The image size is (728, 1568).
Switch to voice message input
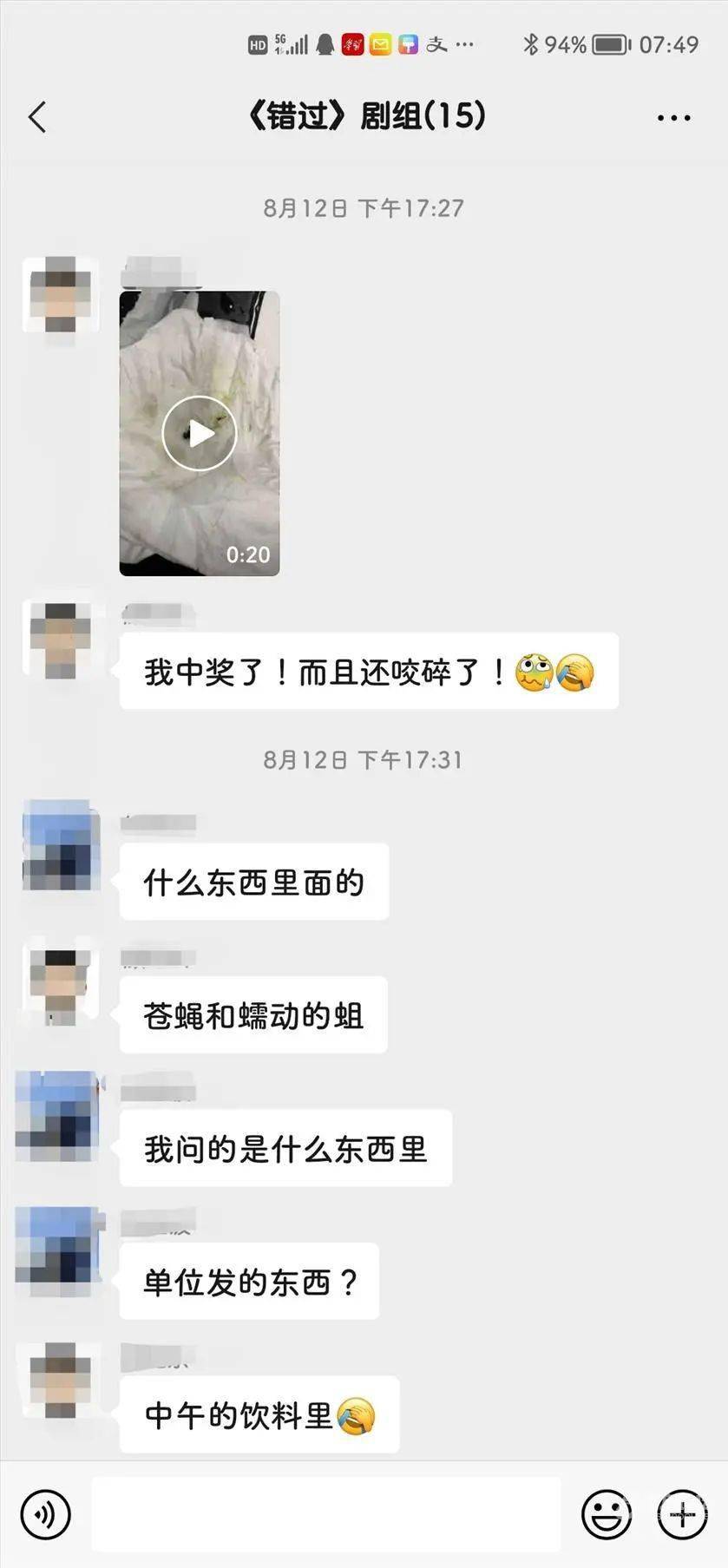(45, 1515)
